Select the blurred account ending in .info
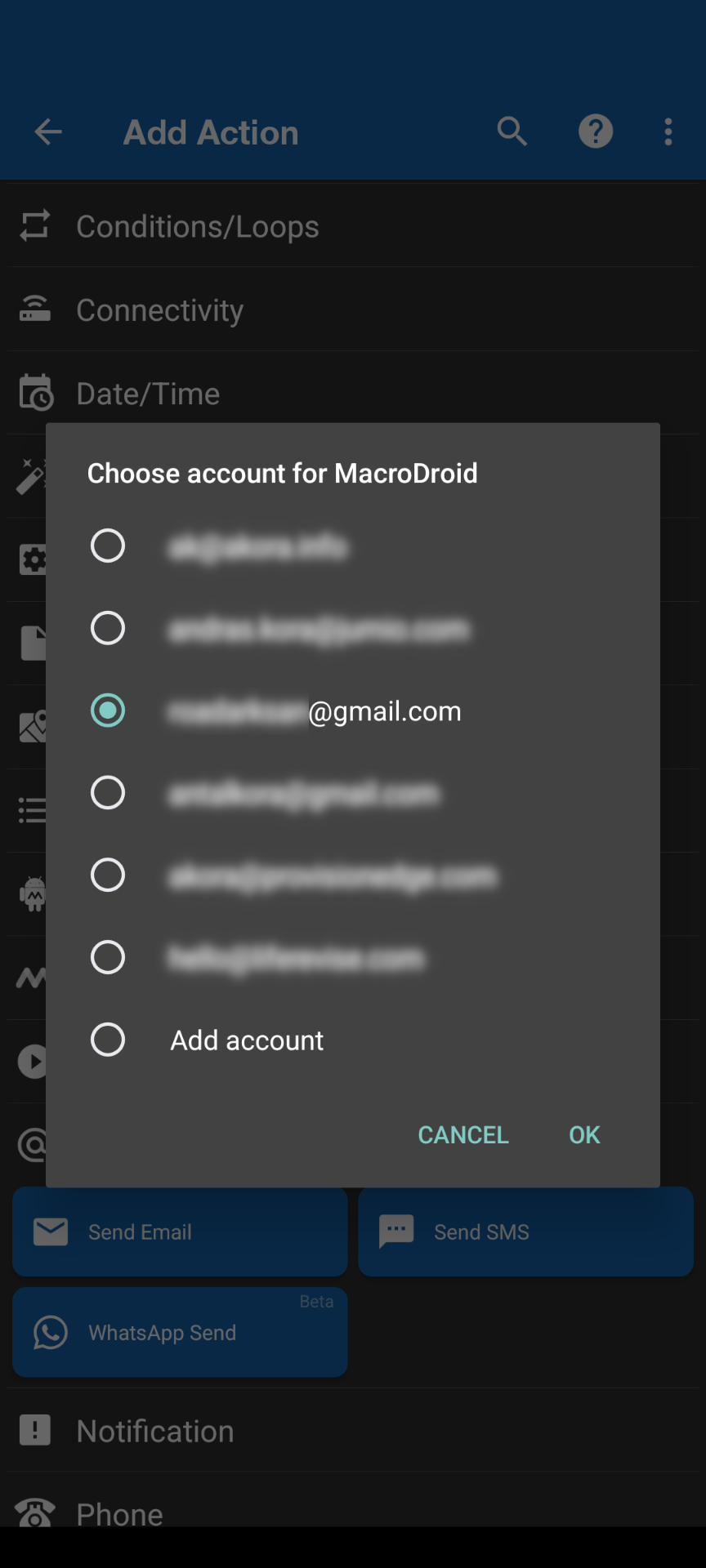The width and height of the screenshot is (706, 1568). [x=353, y=546]
